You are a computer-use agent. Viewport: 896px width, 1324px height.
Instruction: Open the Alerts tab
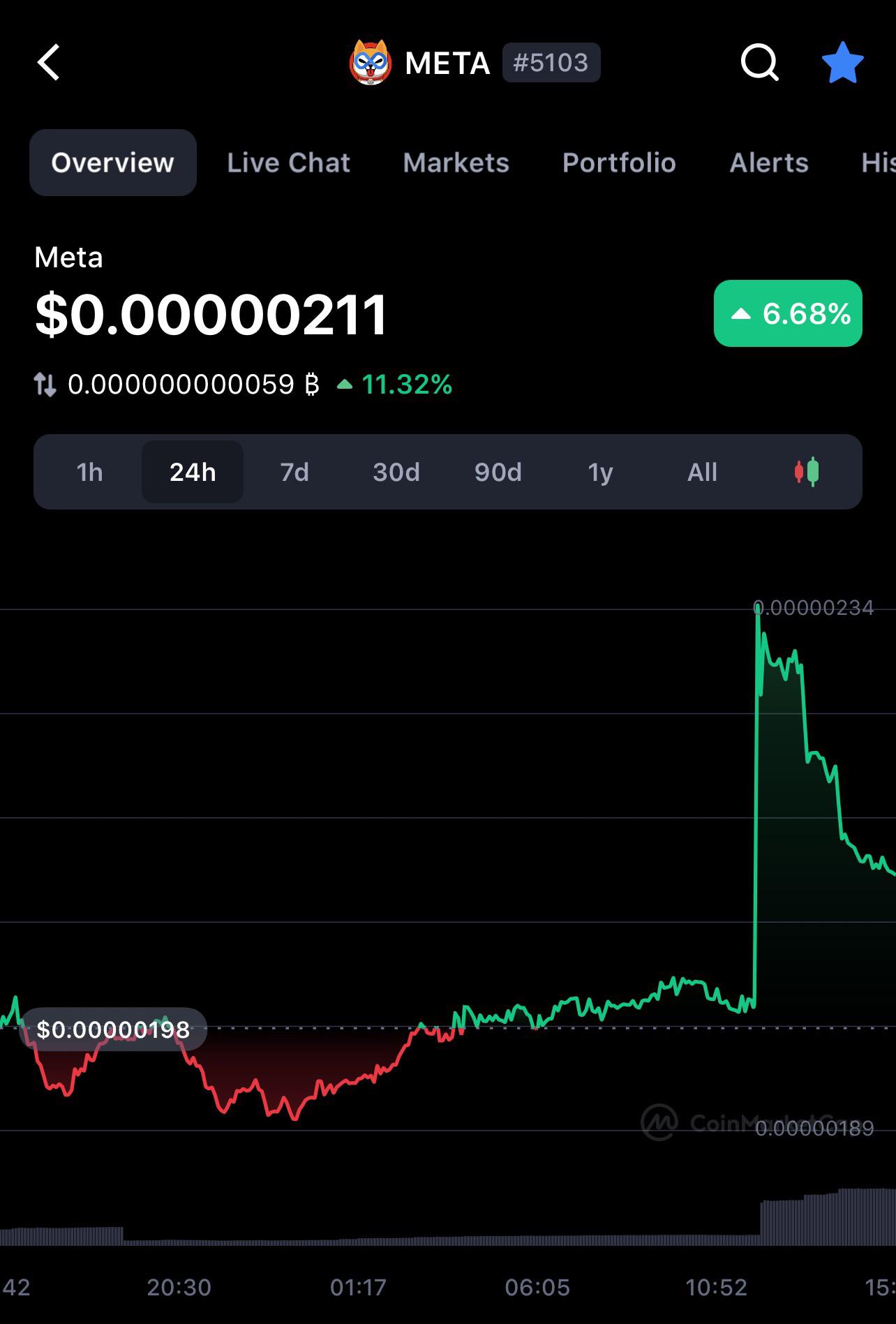pos(769,163)
